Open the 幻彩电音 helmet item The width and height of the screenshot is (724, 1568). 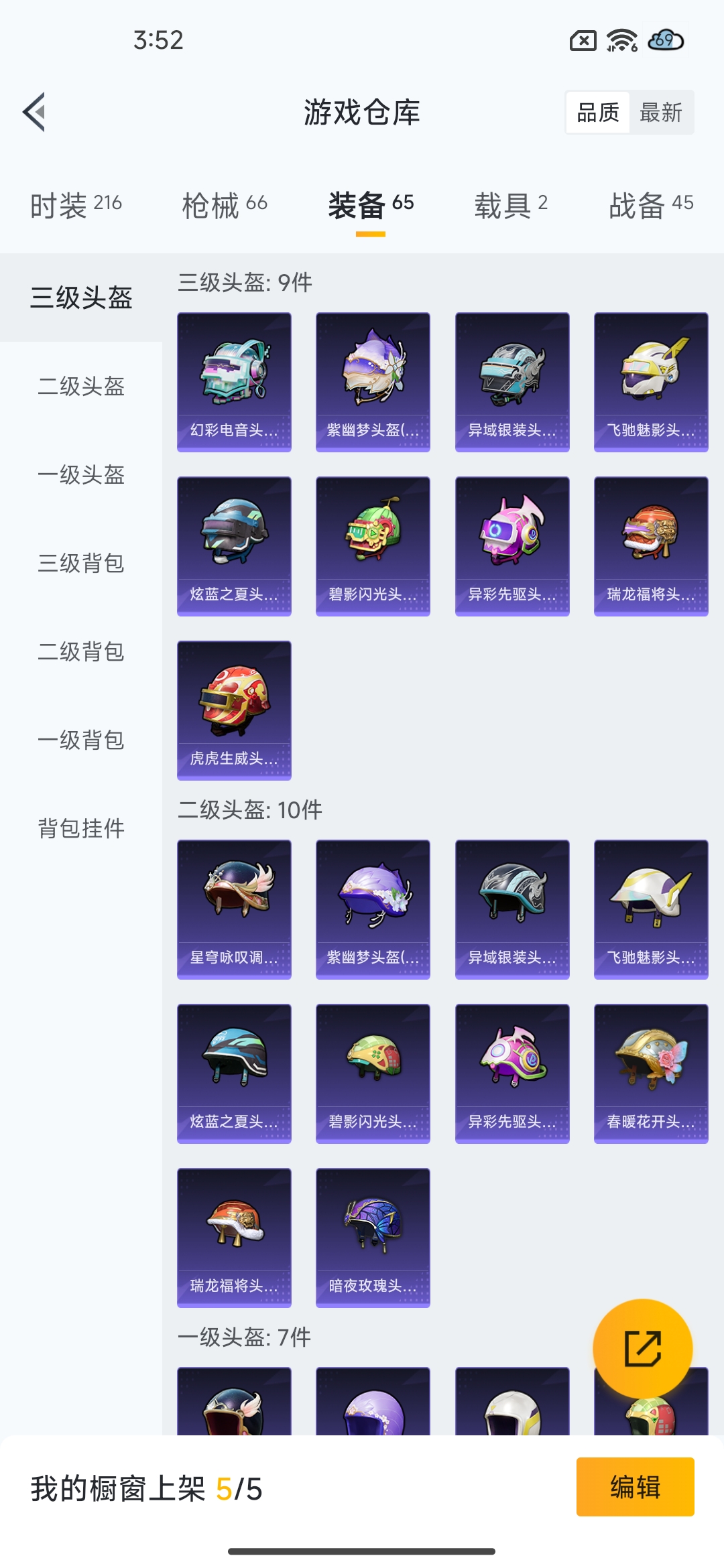(x=234, y=382)
